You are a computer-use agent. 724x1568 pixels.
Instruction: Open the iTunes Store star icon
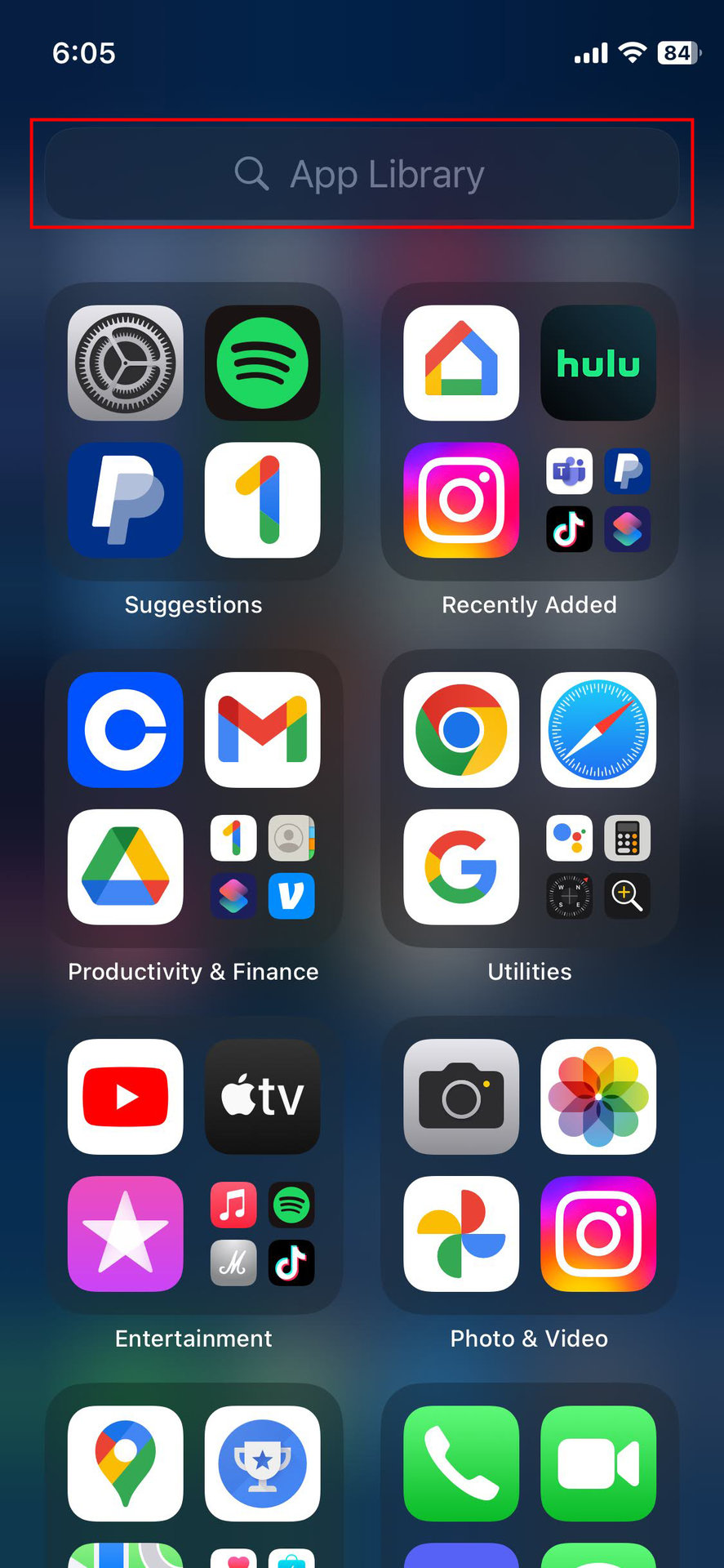(125, 1233)
